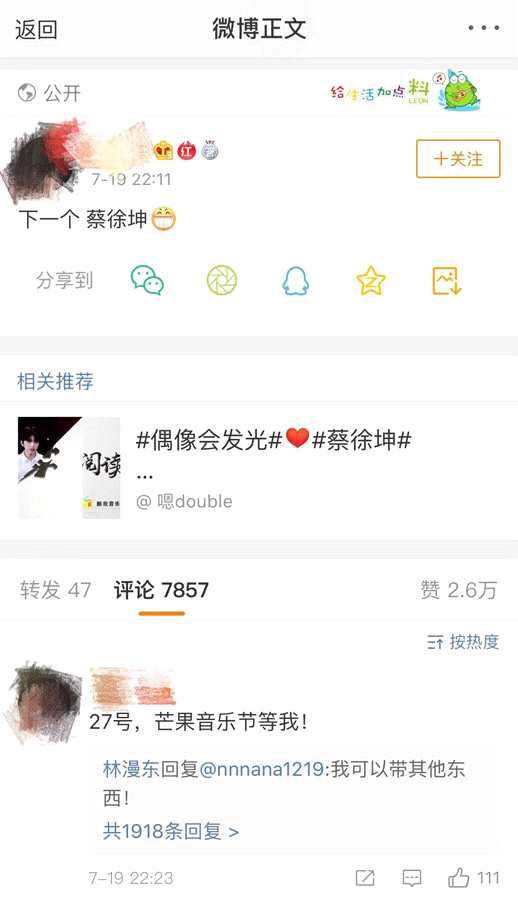Viewport: 518px width, 900px height.
Task: Open the @nnnana1219 mention
Action: point(262,769)
